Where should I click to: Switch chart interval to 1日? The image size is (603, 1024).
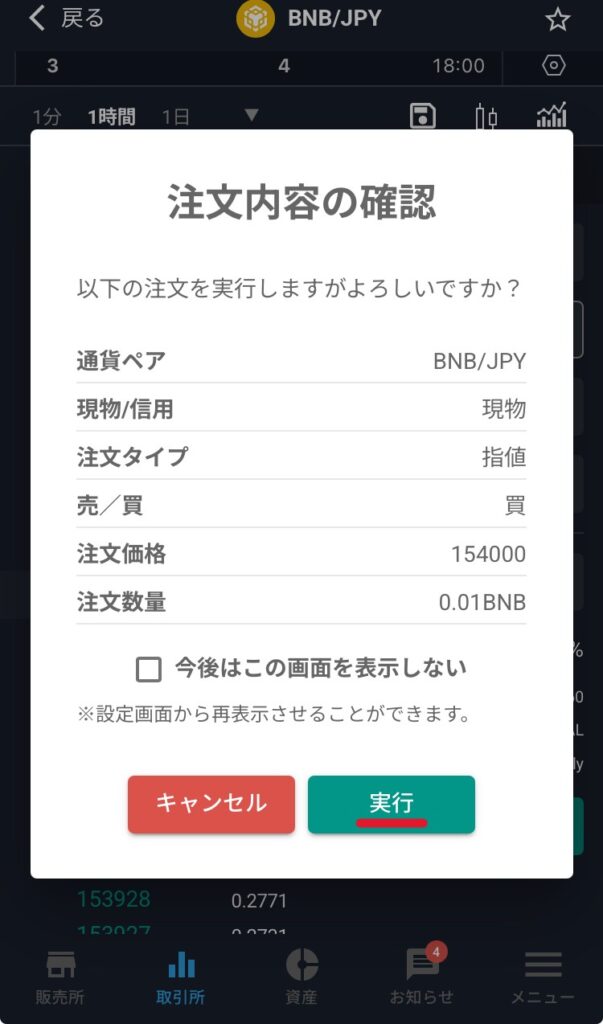[176, 117]
